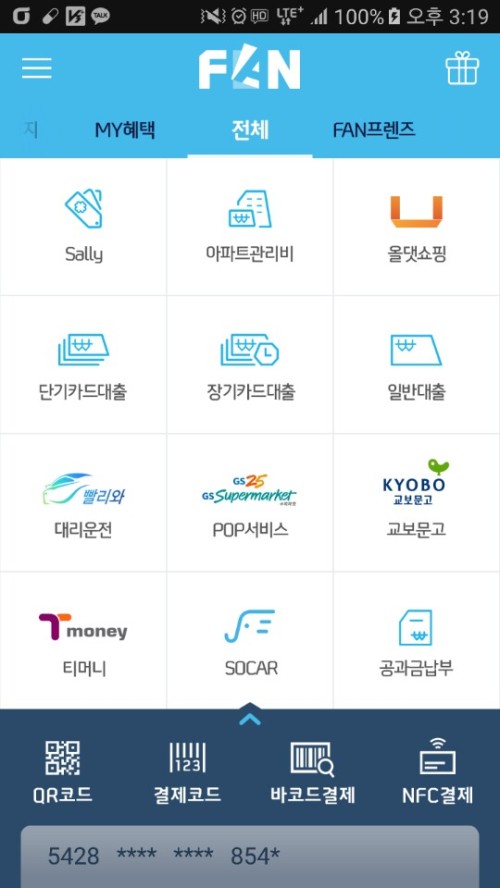Viewport: 500px width, 888px height.
Task: Open the hamburger menu
Action: click(37, 69)
